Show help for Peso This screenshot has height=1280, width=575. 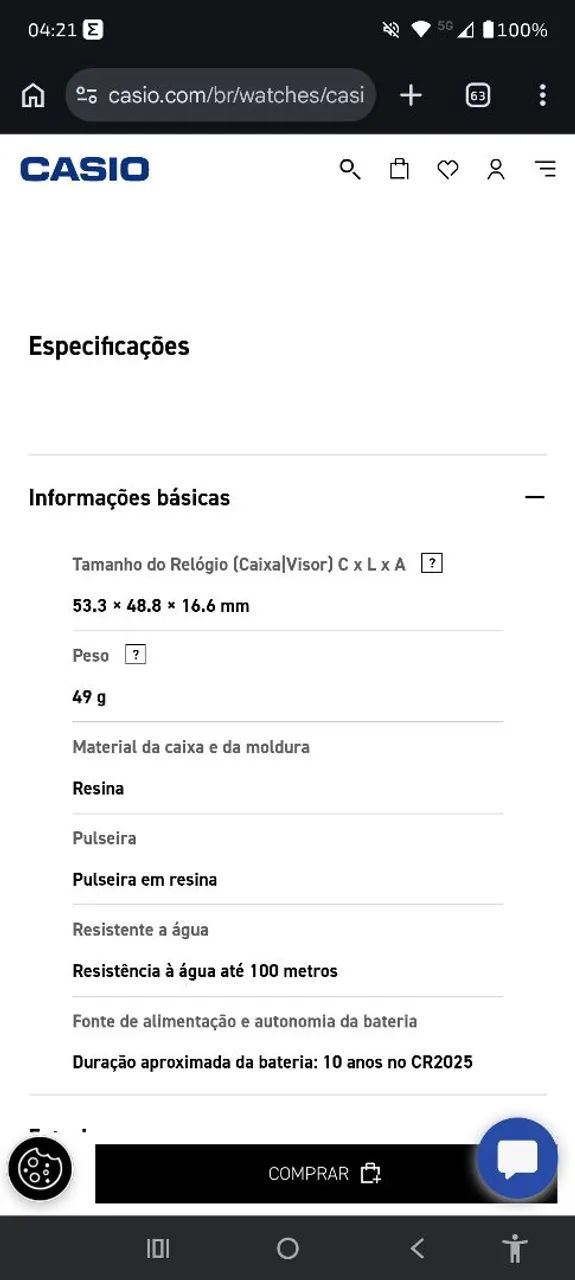click(x=135, y=655)
